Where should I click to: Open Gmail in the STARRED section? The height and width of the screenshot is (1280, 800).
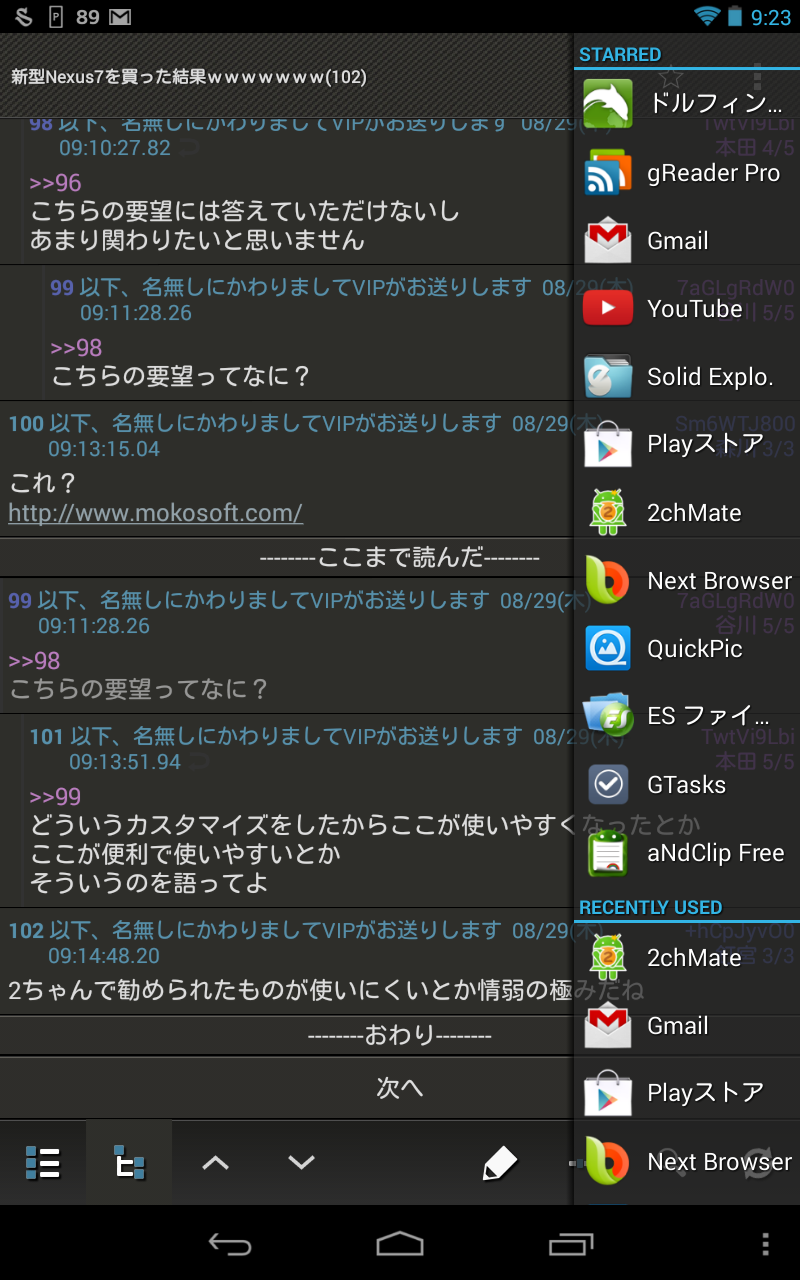(687, 241)
